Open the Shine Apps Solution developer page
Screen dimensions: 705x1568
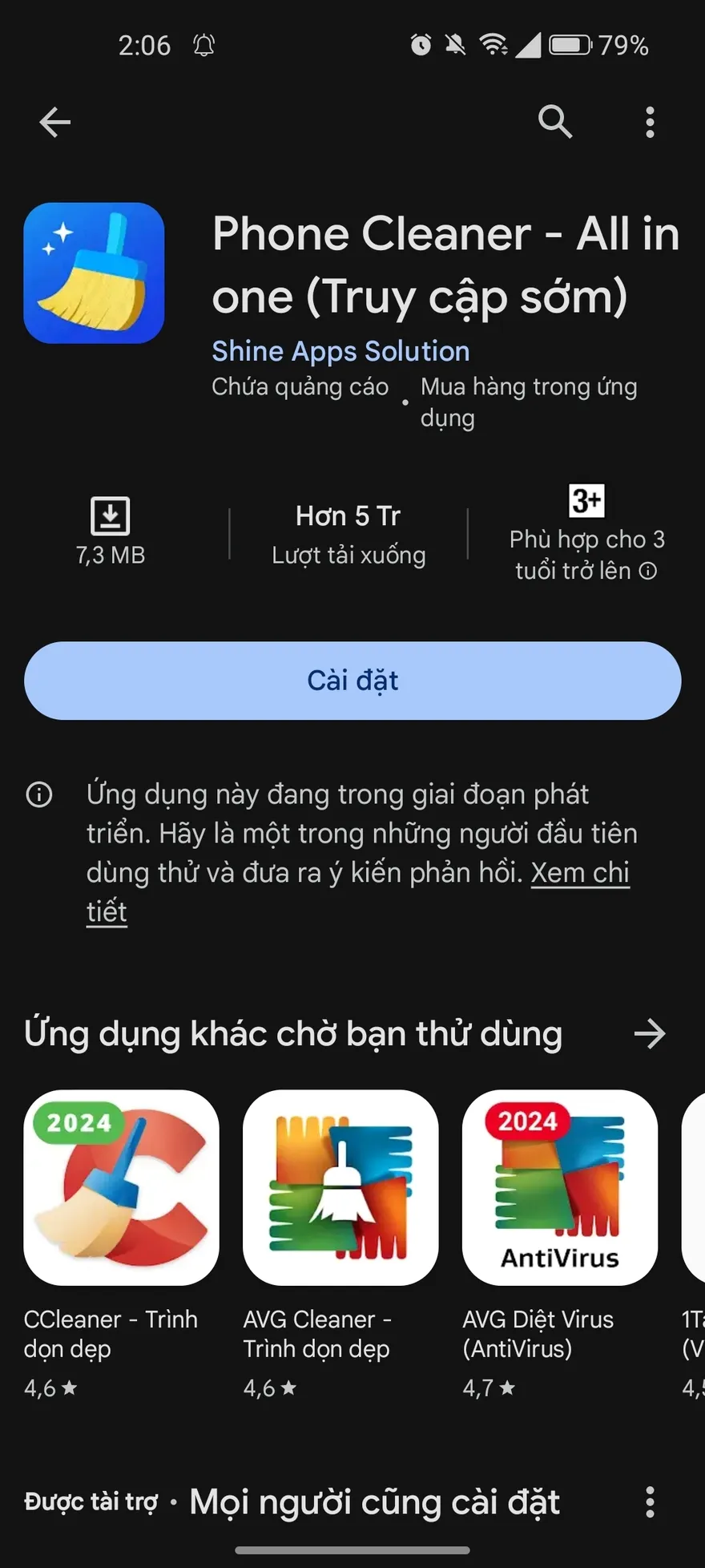340,351
